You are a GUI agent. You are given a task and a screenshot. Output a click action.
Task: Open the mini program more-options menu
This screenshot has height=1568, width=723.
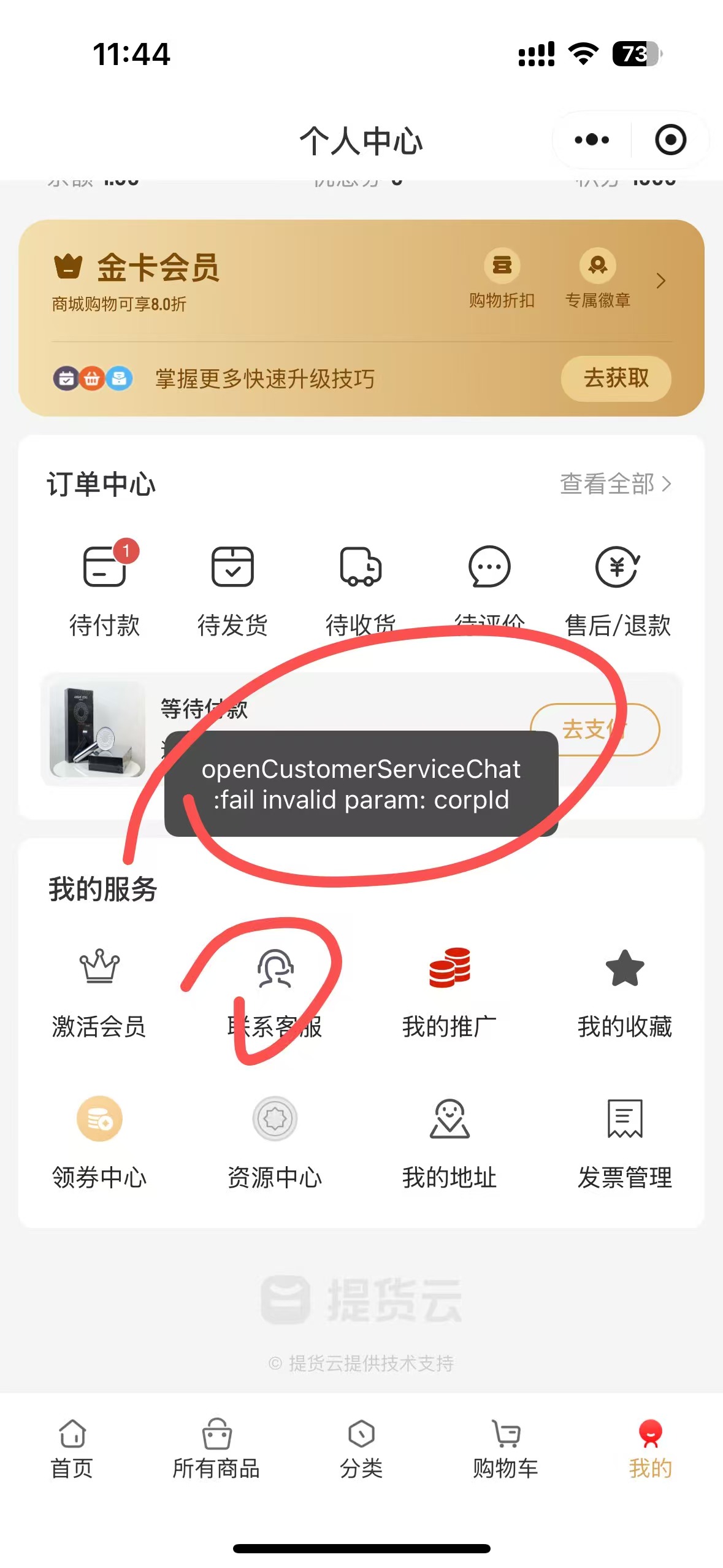(592, 140)
